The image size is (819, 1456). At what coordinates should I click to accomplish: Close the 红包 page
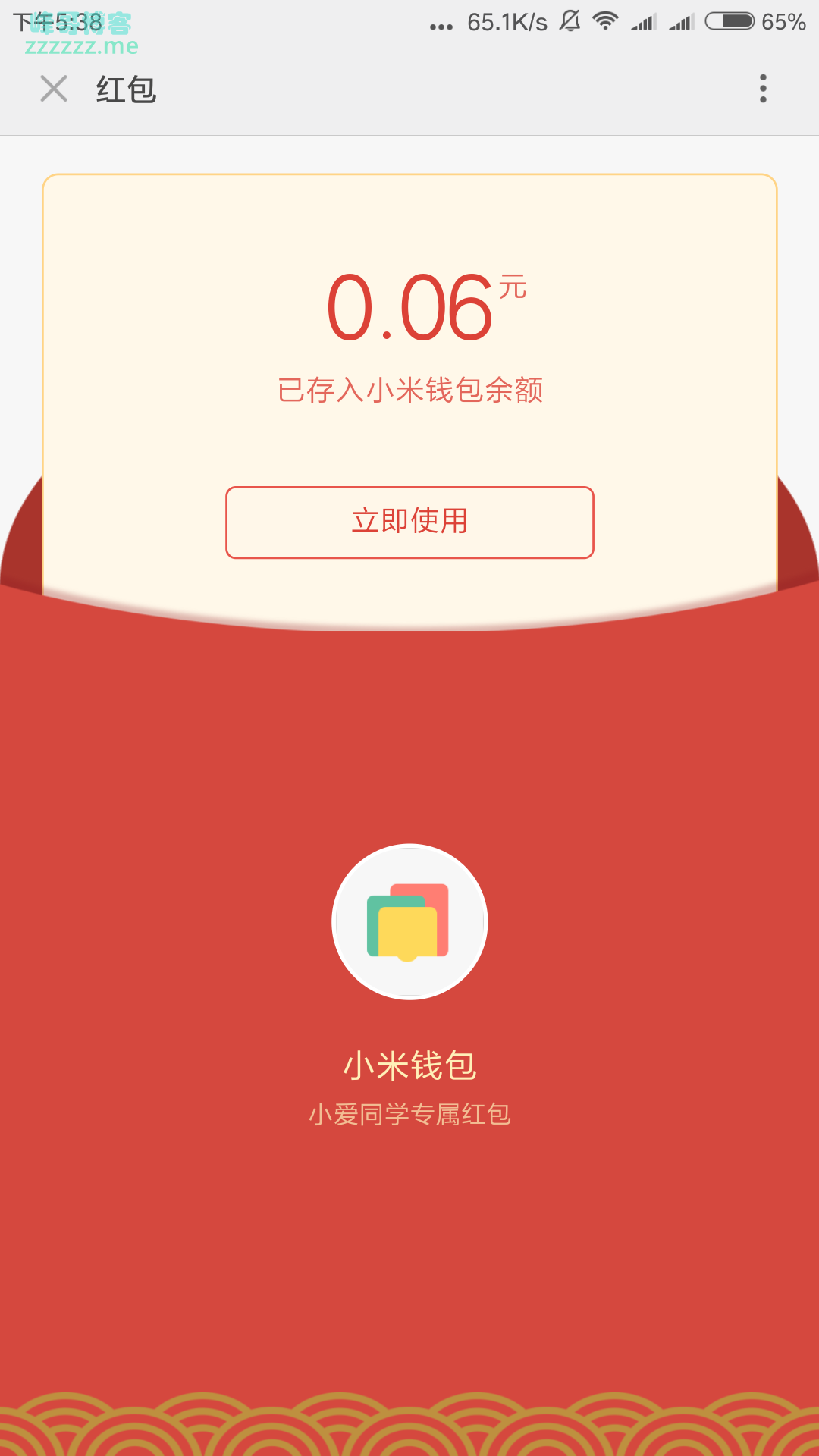pos(54,89)
